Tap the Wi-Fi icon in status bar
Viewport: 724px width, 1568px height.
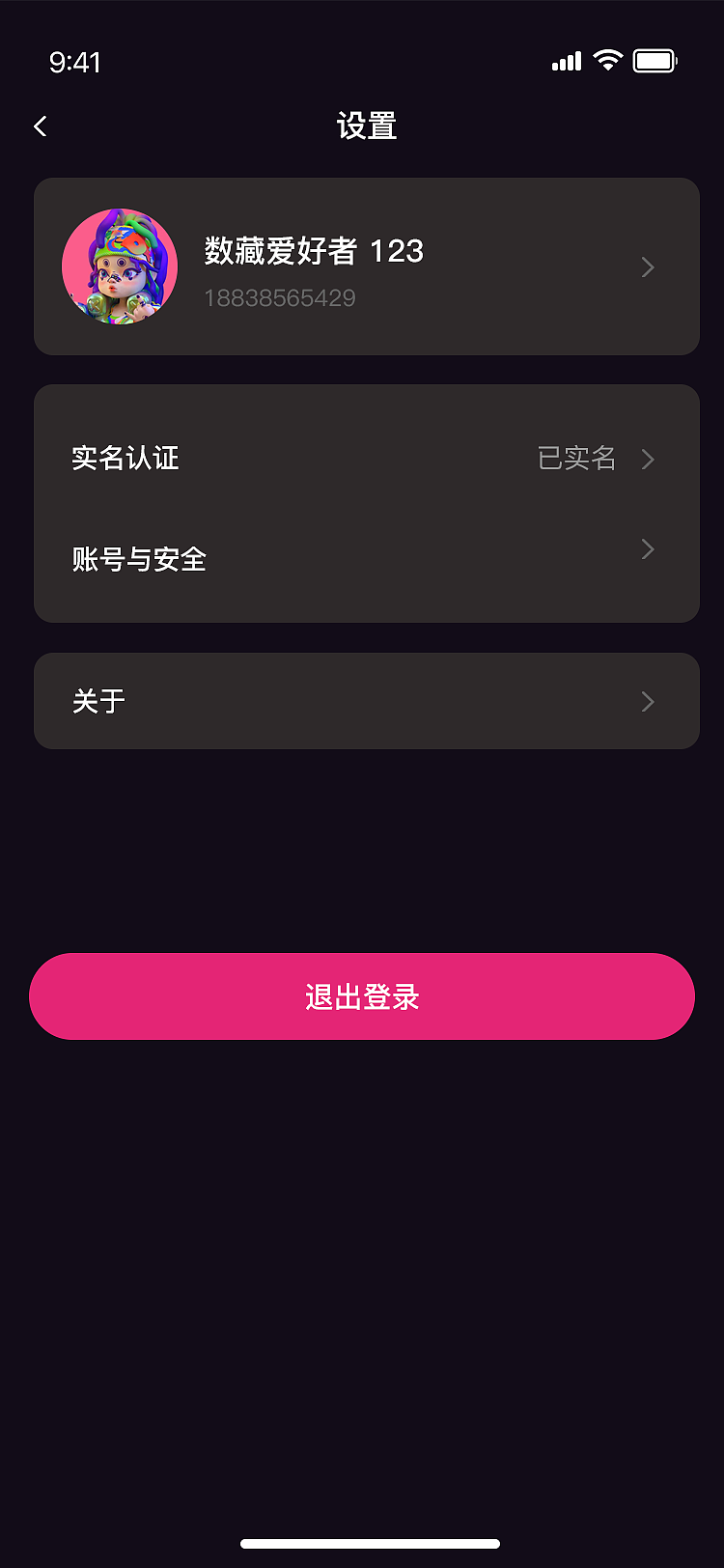(607, 60)
